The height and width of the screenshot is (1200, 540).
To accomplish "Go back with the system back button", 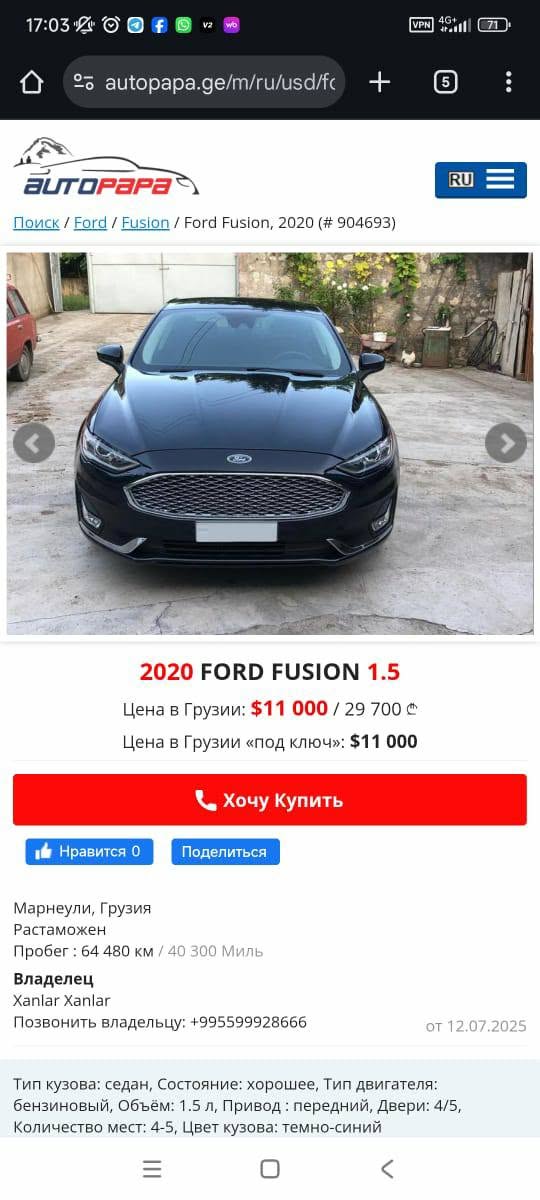I will [x=387, y=1169].
